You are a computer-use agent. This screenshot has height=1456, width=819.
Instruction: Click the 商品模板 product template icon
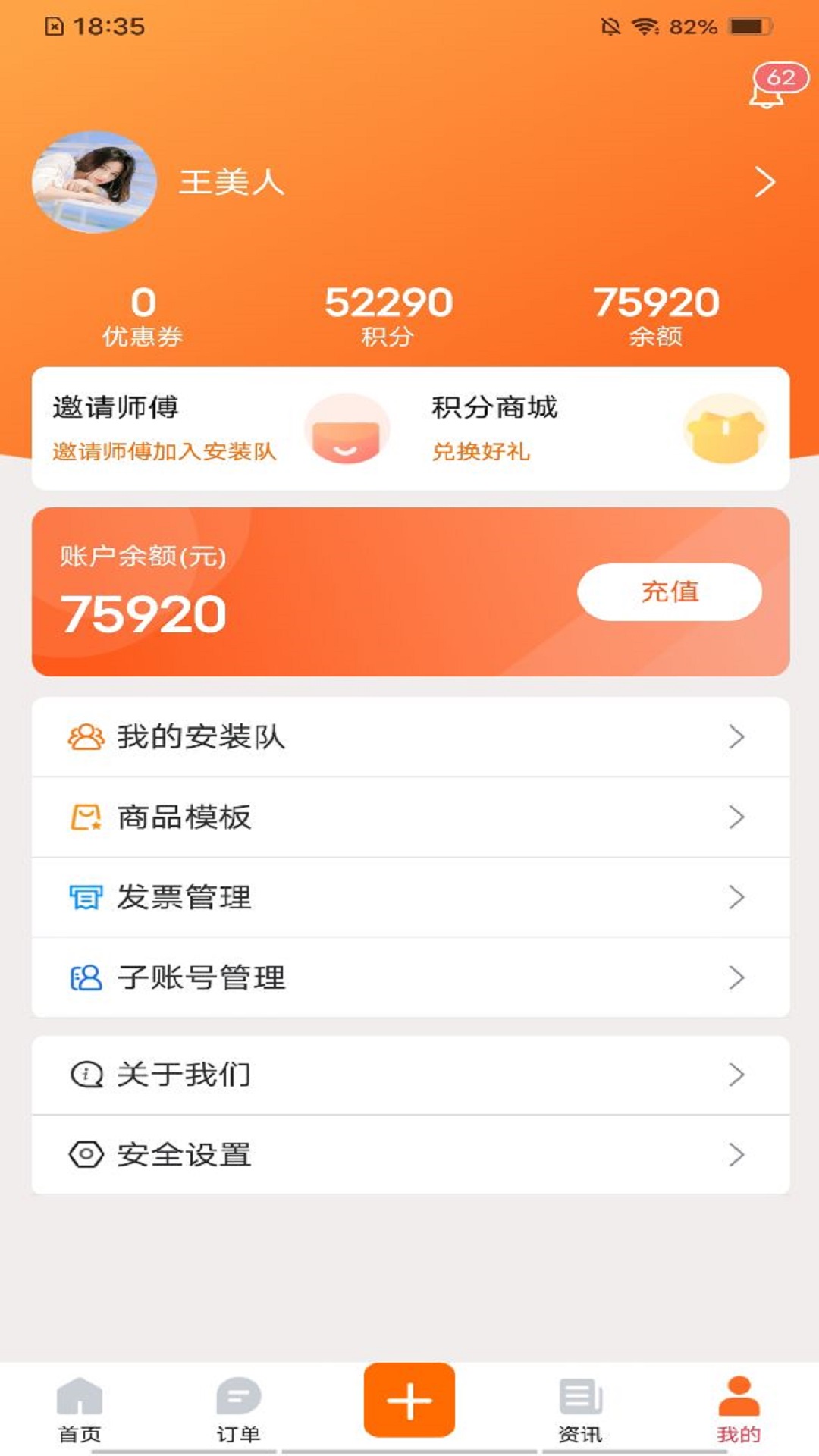(86, 817)
